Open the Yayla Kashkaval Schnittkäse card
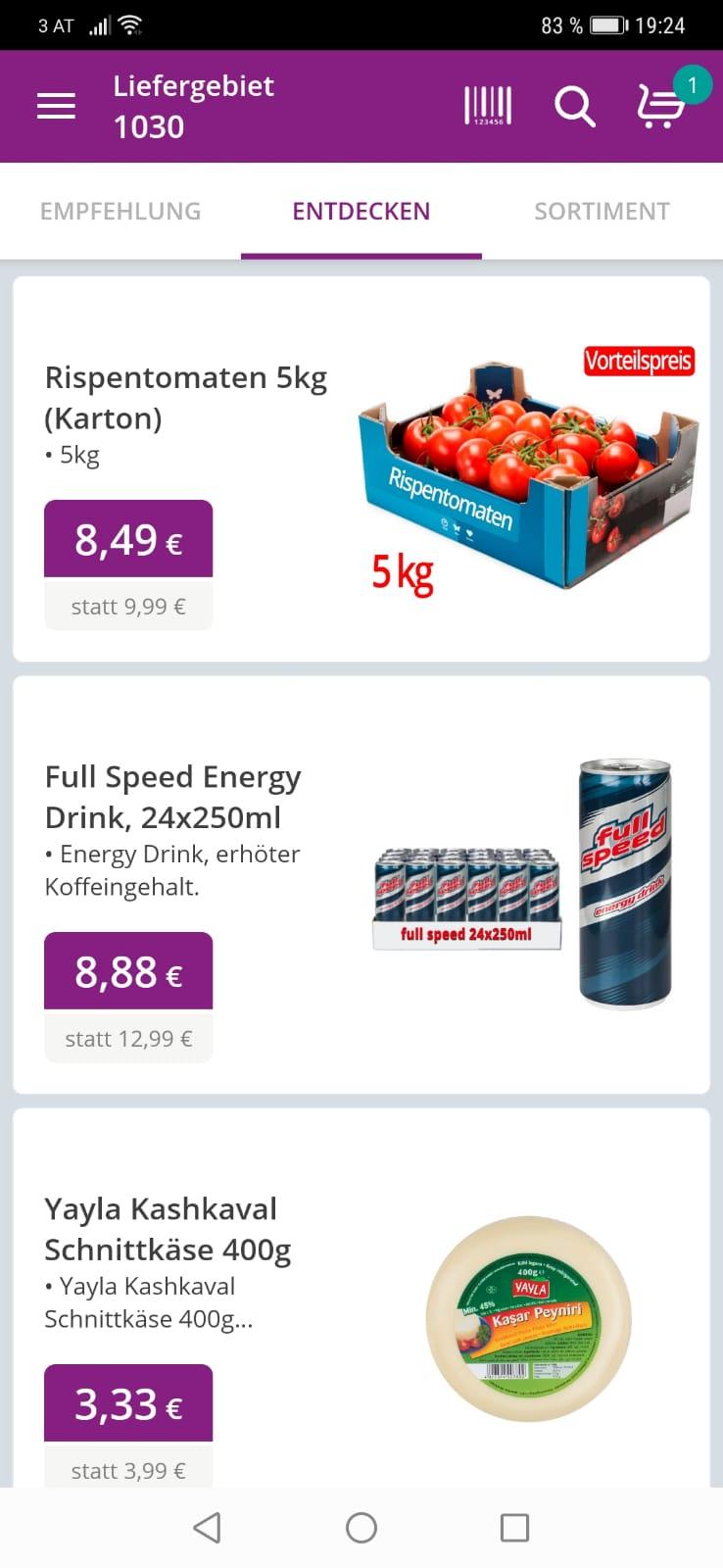 [x=361, y=1303]
